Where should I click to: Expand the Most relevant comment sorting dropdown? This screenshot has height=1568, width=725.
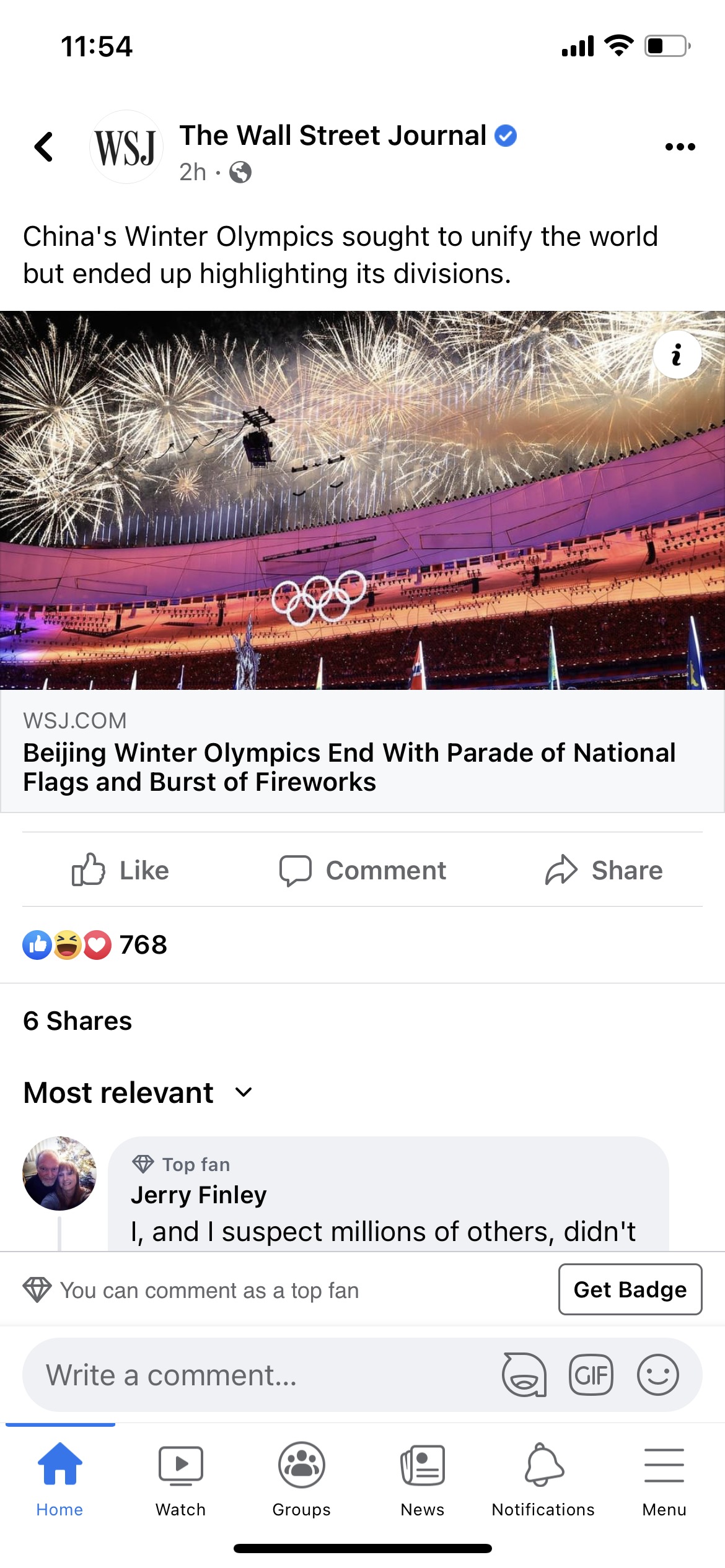138,1092
